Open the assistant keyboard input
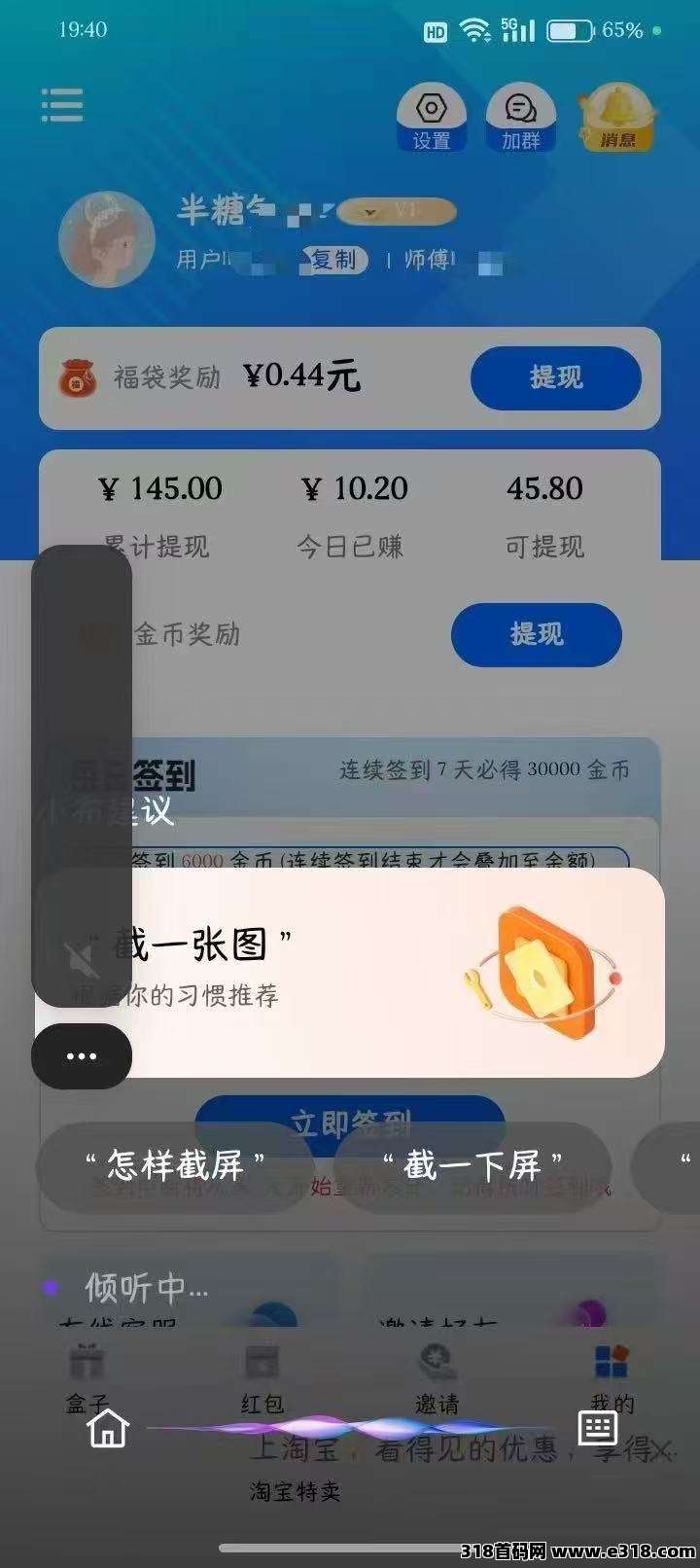700x1568 pixels. point(597,1428)
